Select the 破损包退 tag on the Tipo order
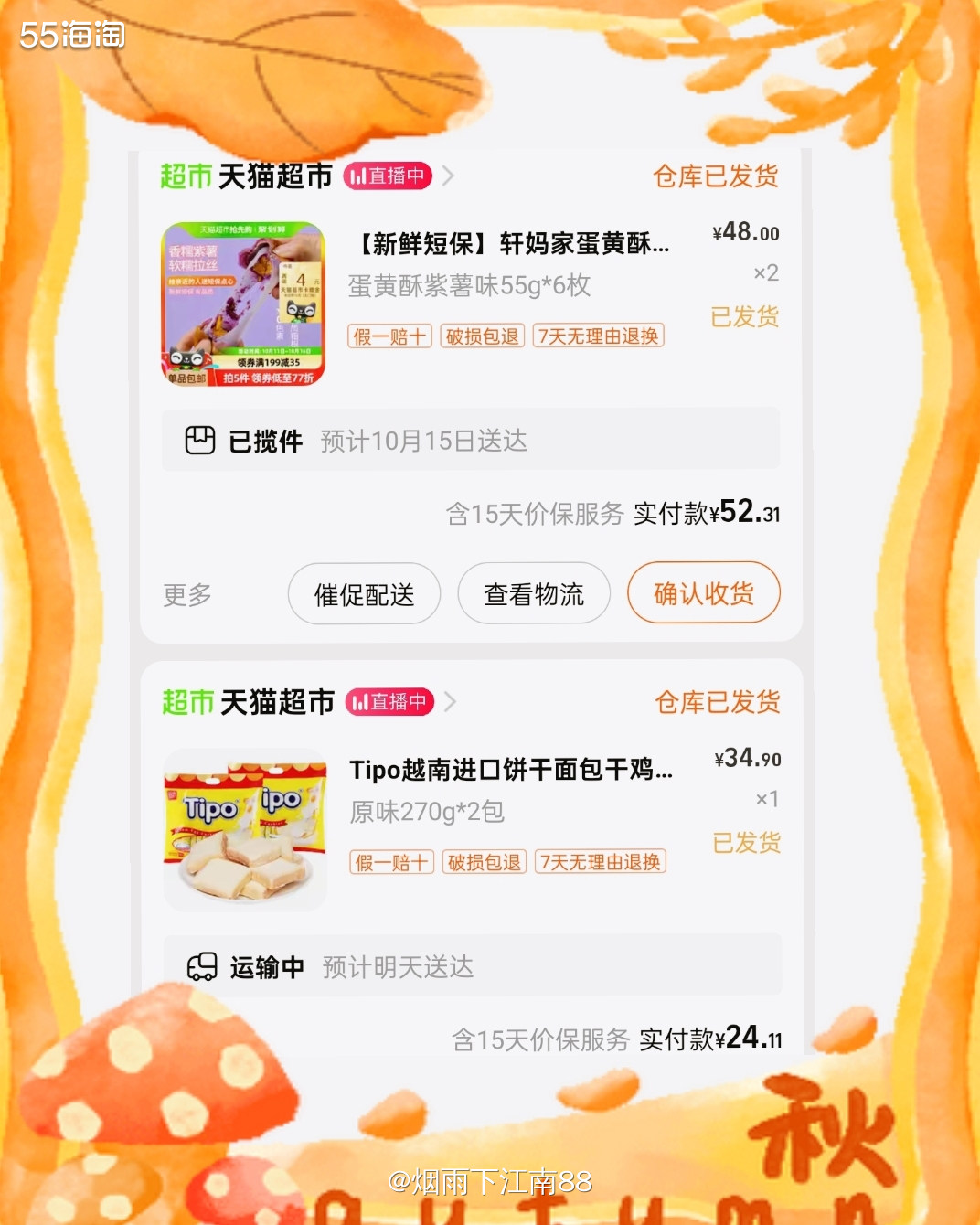 click(x=484, y=861)
